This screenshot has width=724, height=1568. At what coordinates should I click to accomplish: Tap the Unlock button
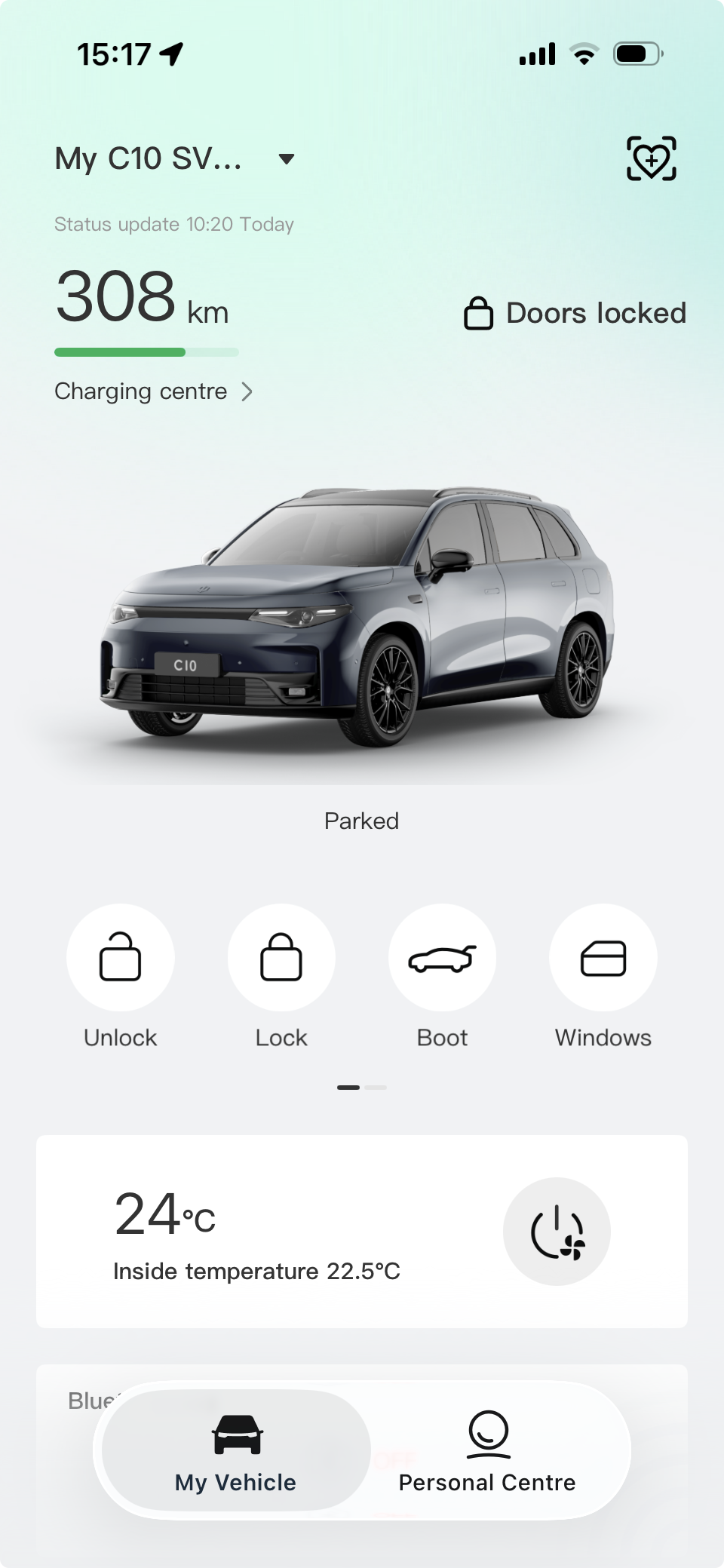coord(121,958)
